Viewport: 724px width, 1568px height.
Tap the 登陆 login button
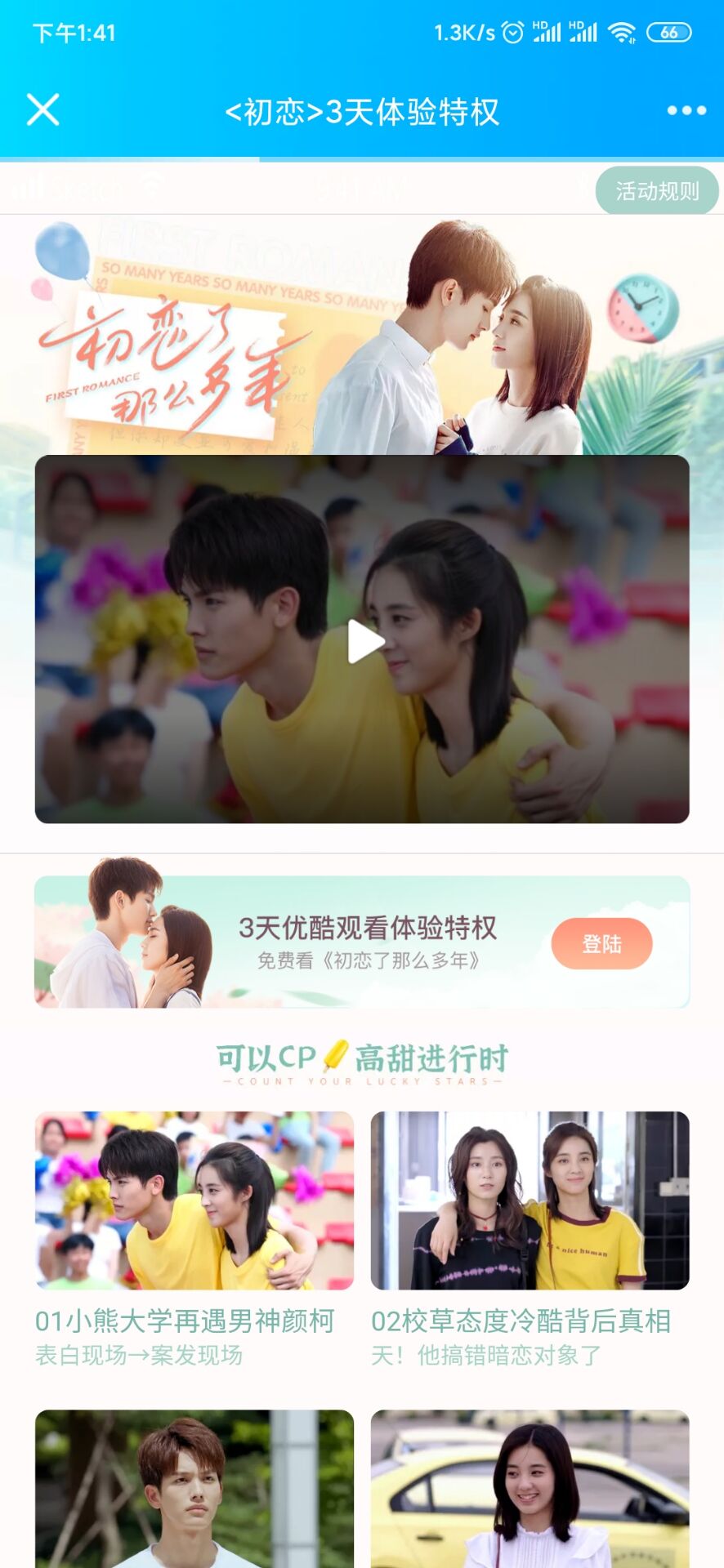(x=601, y=944)
